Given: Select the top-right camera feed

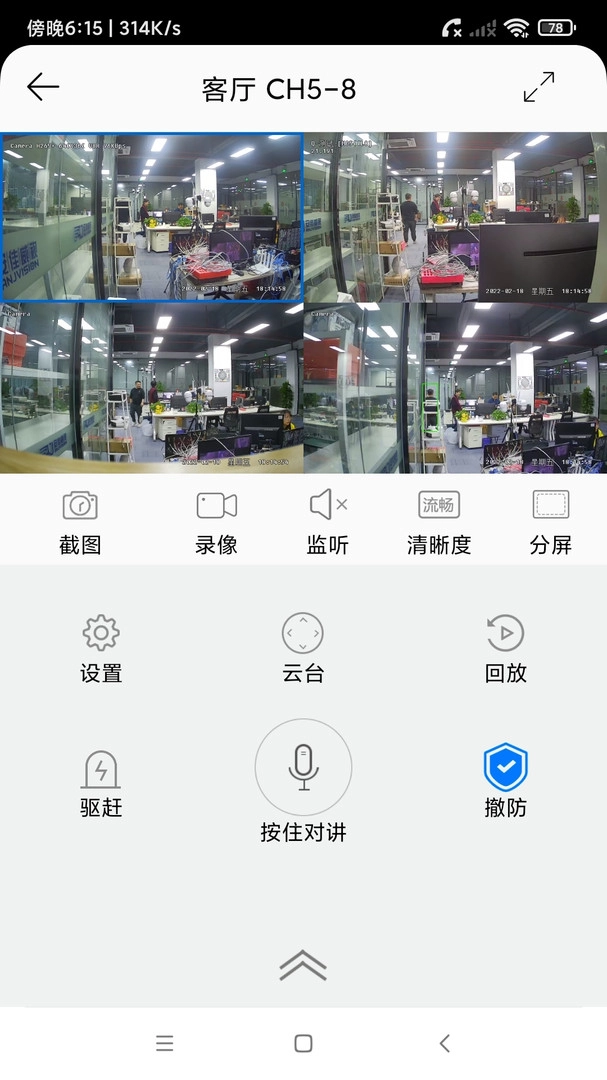Looking at the screenshot, I should [455, 217].
